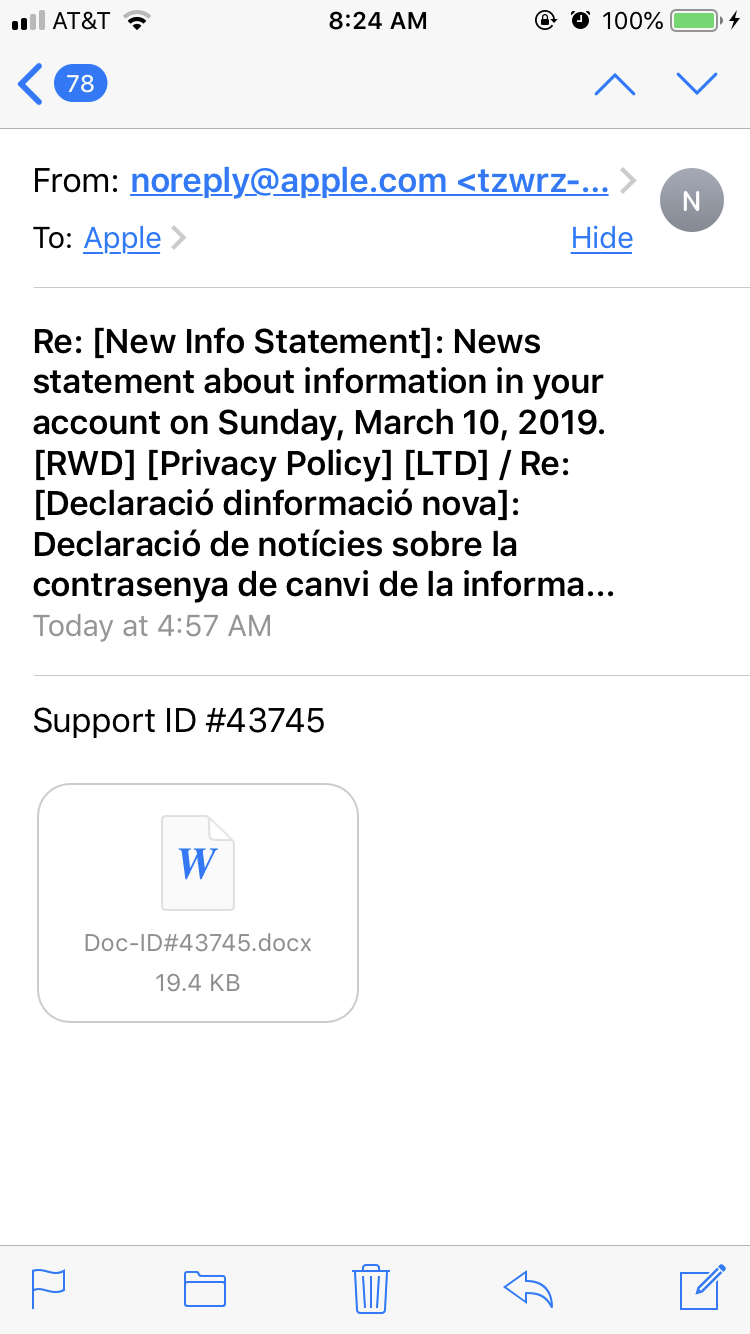
Task: Delete this email with the trash icon
Action: (x=371, y=1288)
